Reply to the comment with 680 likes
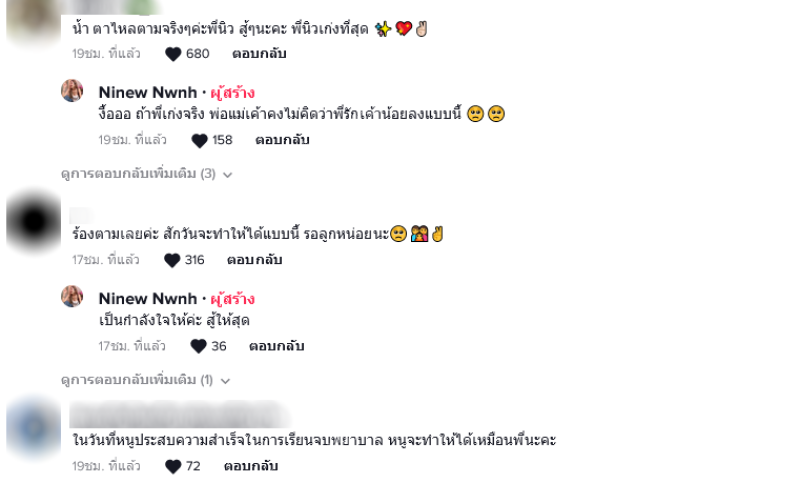Viewport: 800px width, 483px height. pyautogui.click(x=260, y=54)
